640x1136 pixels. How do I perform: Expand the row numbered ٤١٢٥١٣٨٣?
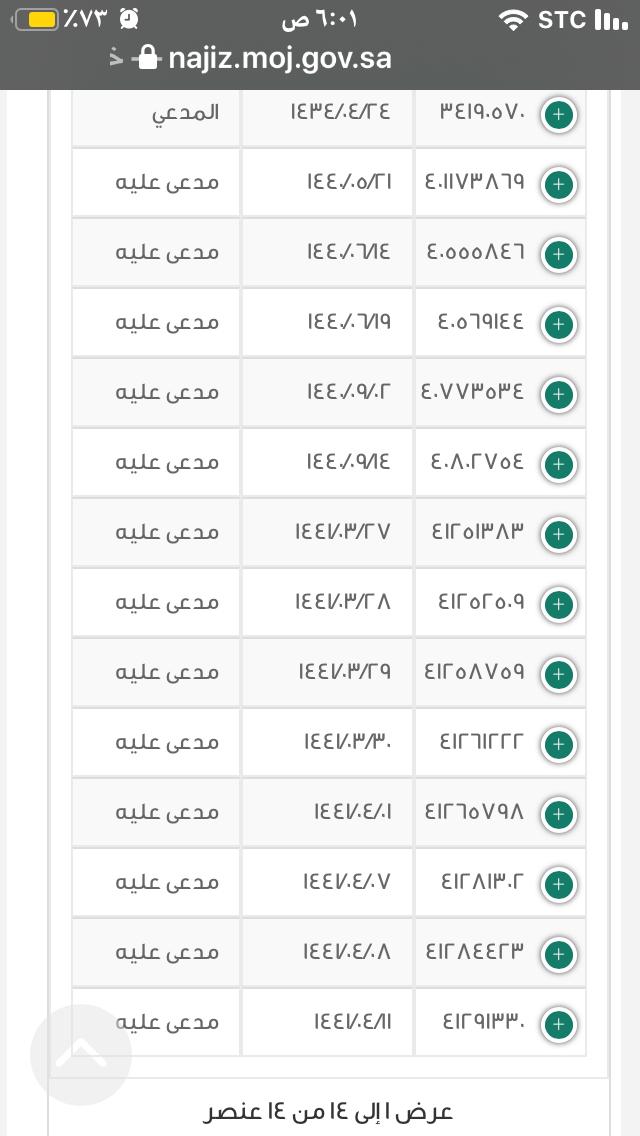[558, 534]
